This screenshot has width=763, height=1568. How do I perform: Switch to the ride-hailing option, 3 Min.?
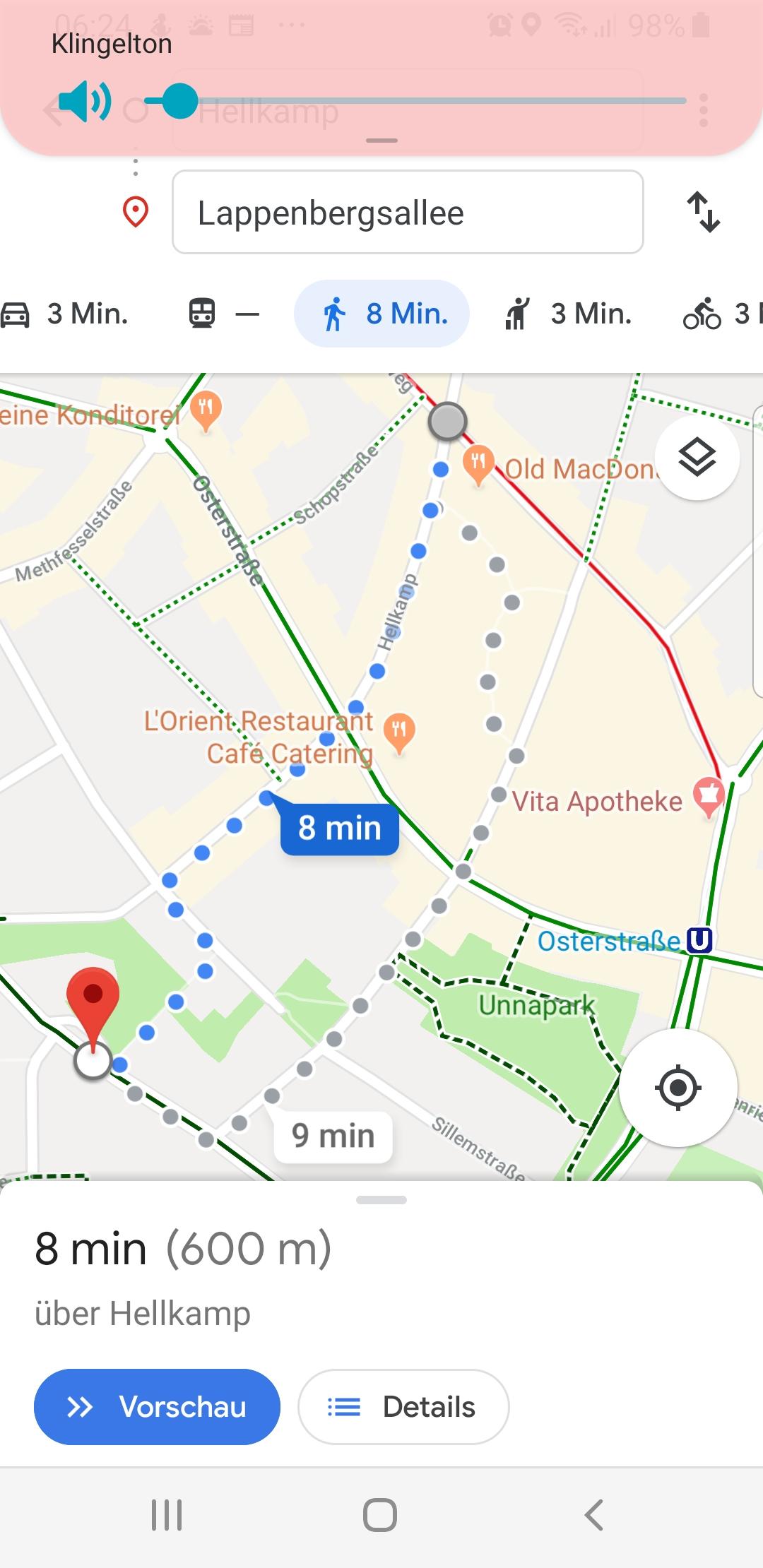tap(567, 314)
